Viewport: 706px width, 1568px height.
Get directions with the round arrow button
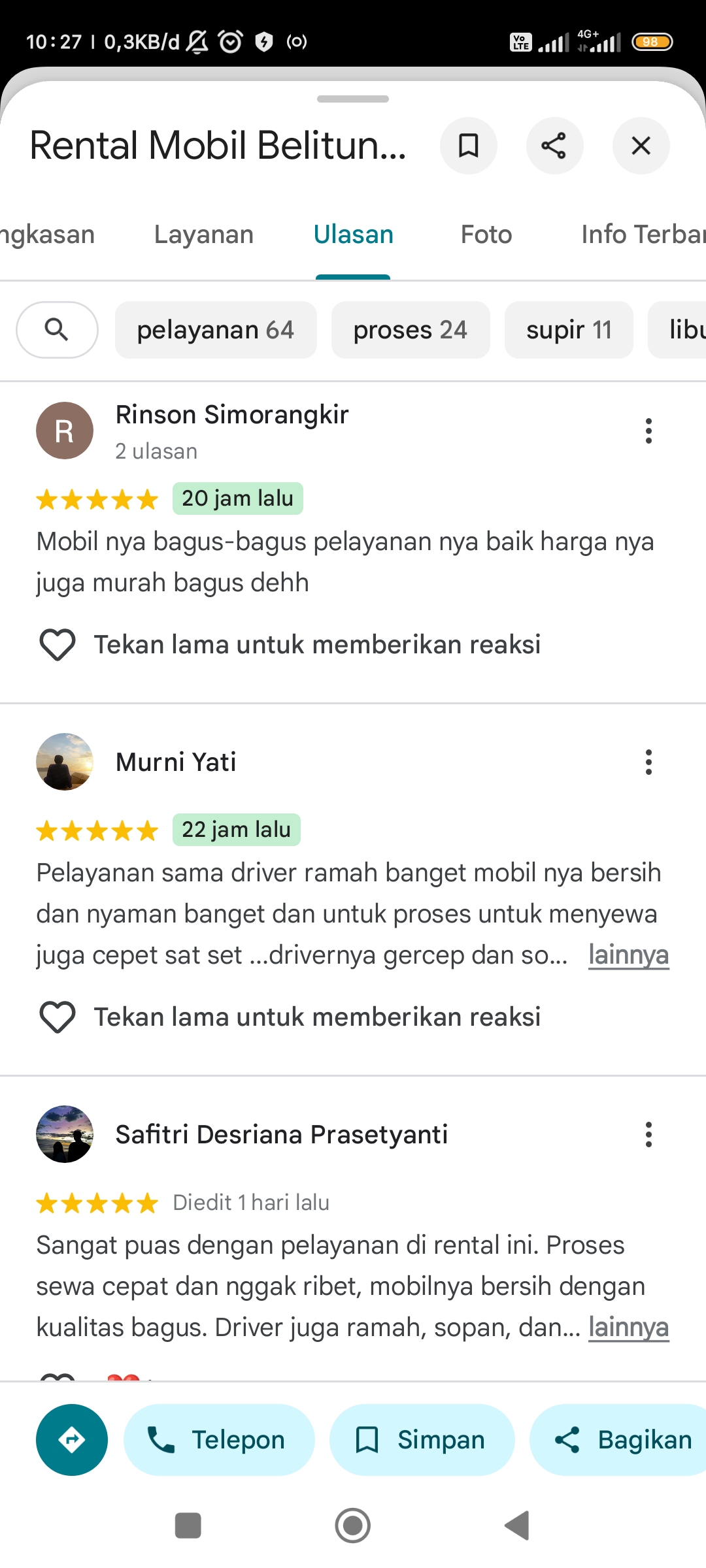pos(72,1440)
